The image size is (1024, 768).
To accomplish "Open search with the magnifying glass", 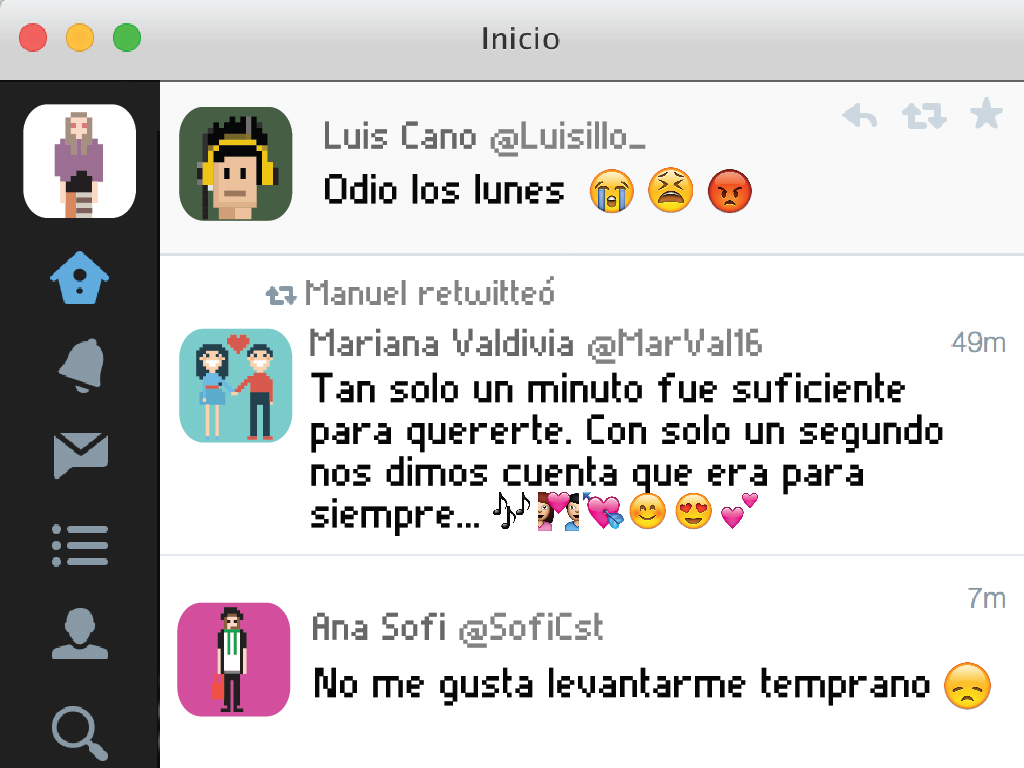I will (80, 732).
